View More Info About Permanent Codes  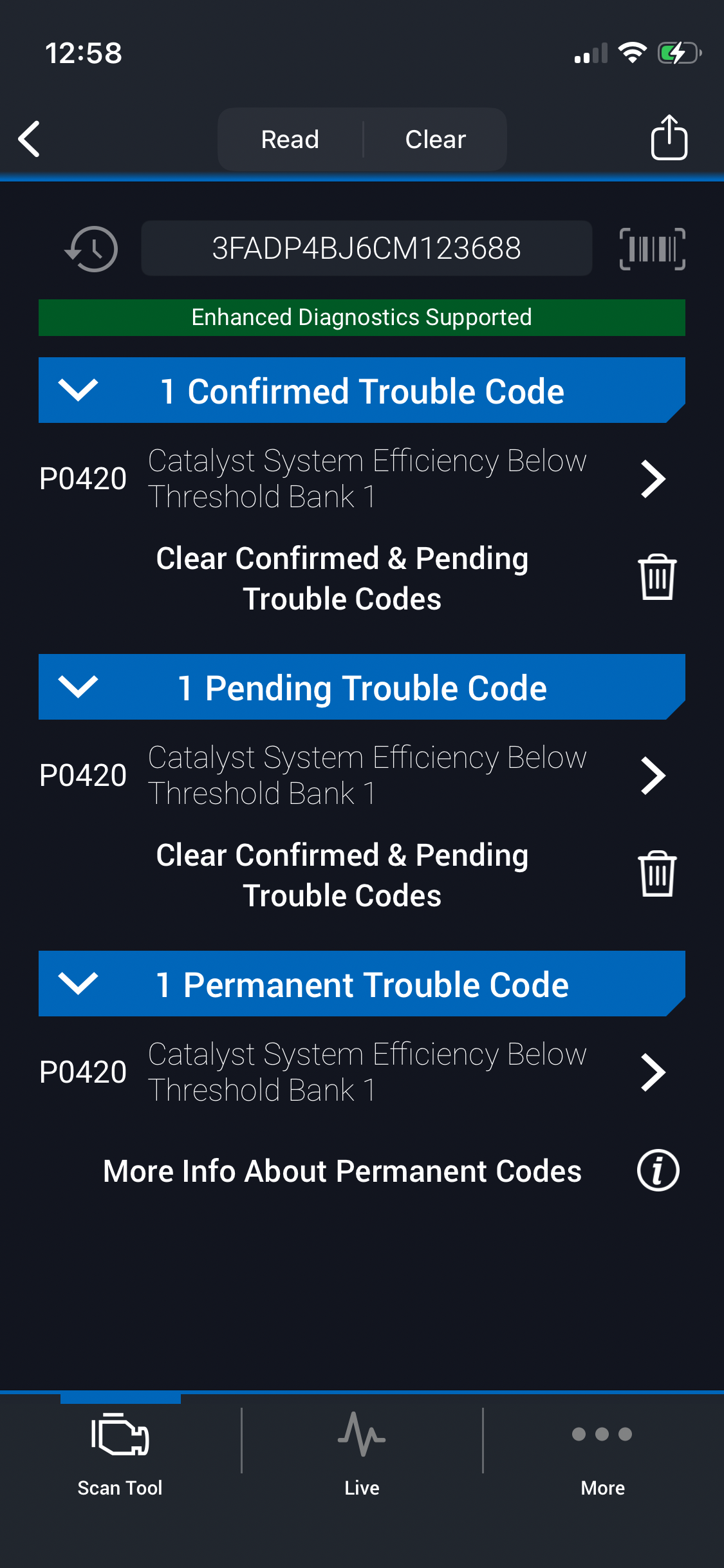(x=658, y=1170)
